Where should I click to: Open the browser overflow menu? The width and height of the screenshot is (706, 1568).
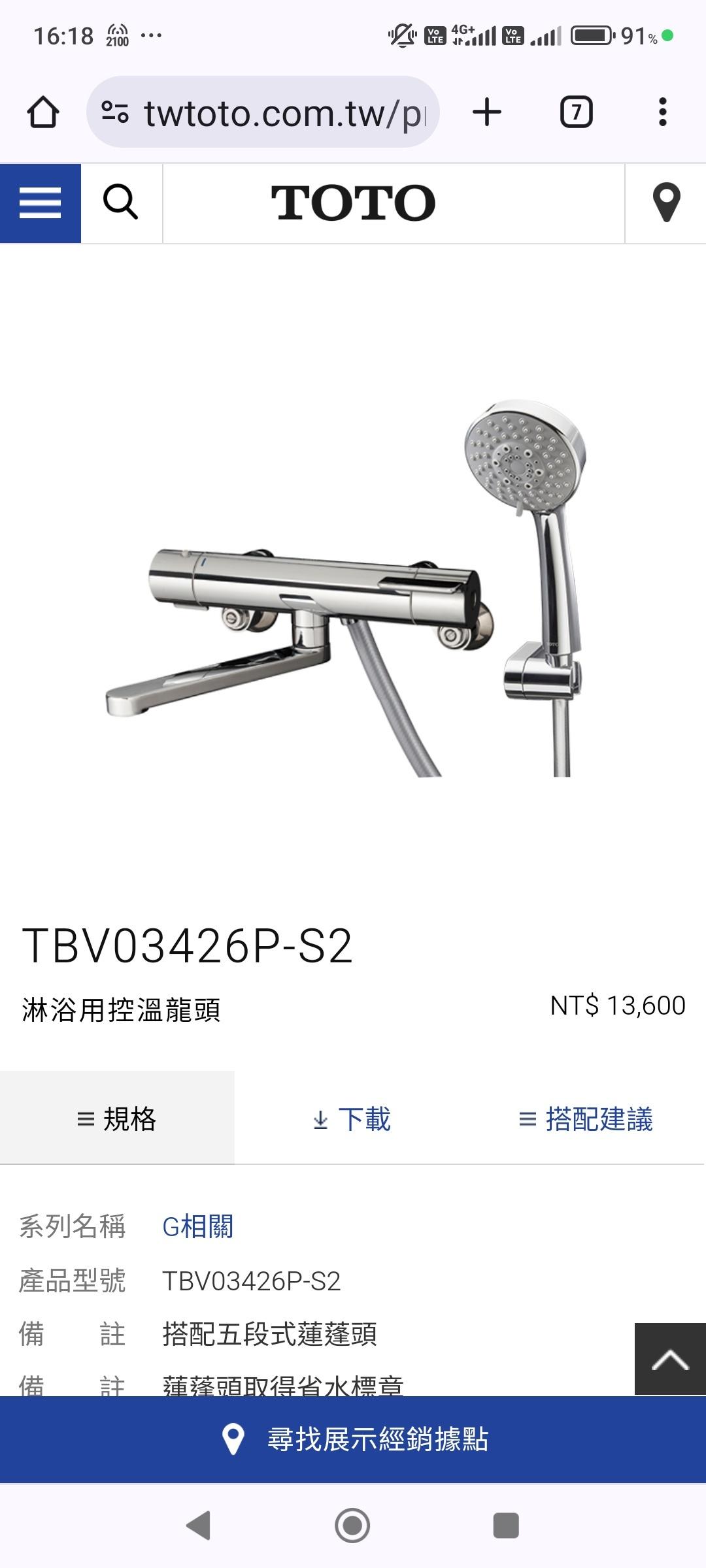tap(662, 112)
